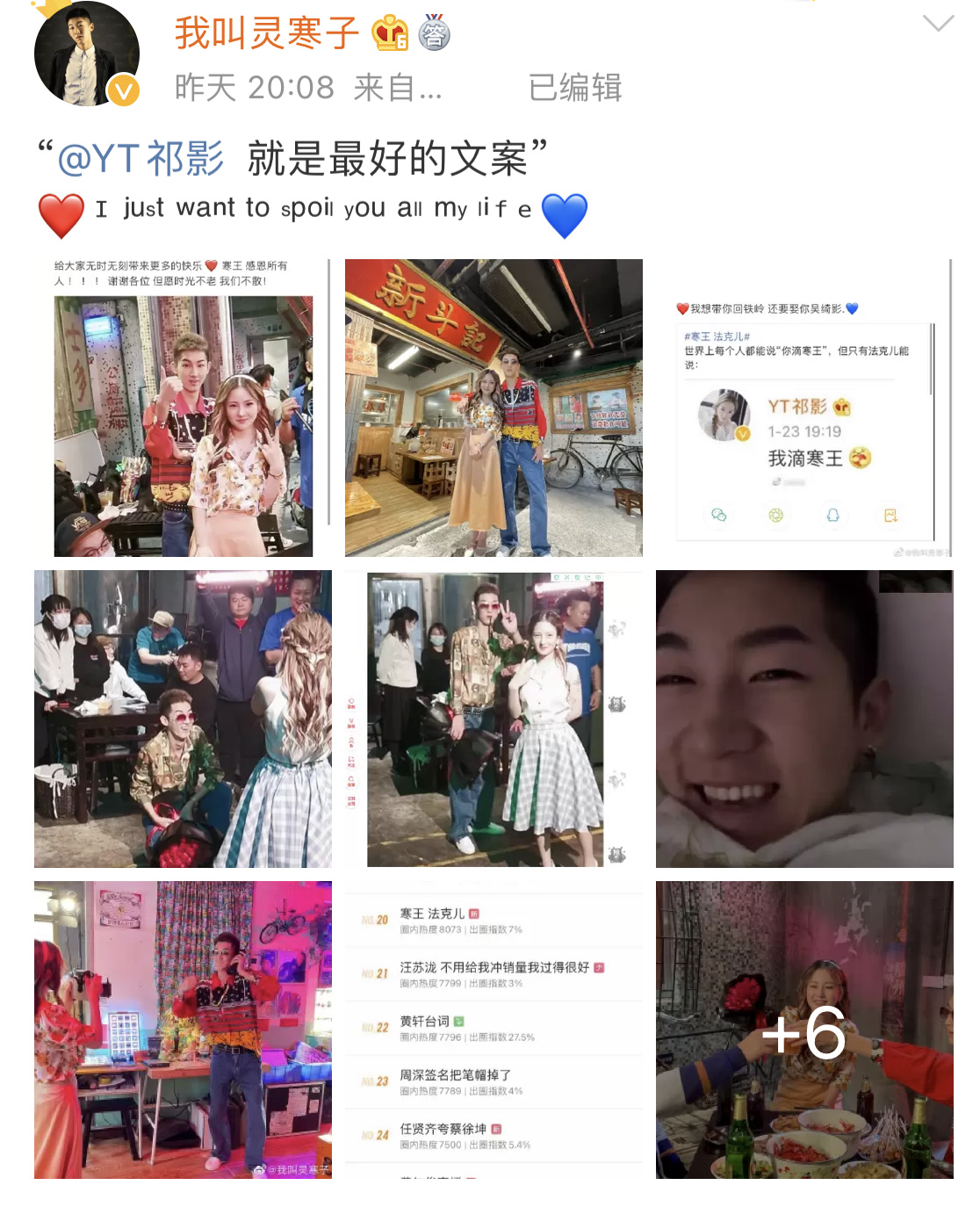Expand the post options chevron
Viewport: 980px width, 1207px height.
(938, 24)
